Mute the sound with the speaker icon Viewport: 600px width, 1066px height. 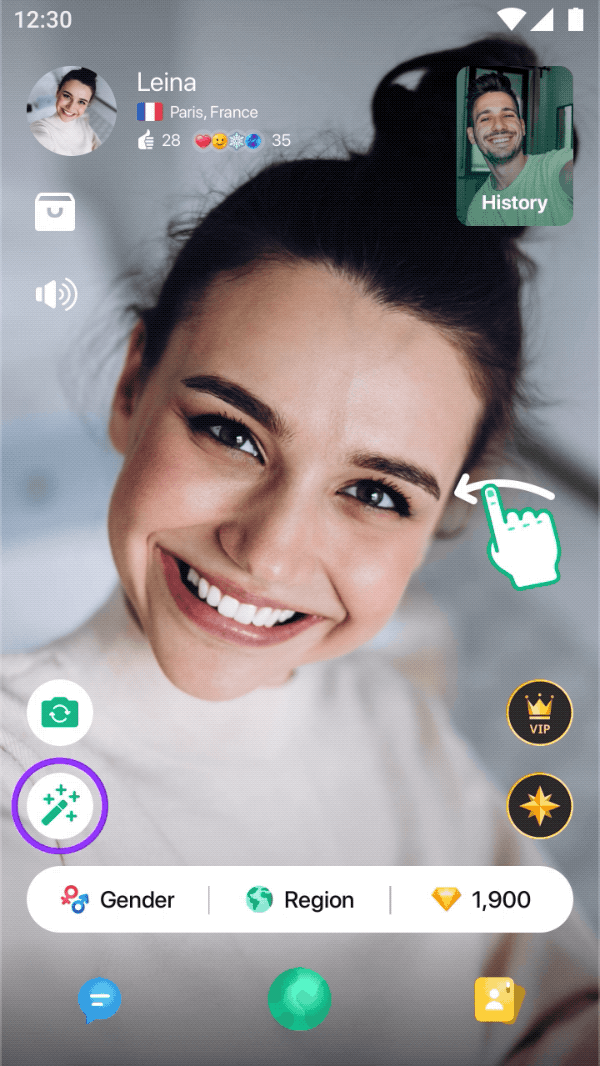tap(56, 295)
